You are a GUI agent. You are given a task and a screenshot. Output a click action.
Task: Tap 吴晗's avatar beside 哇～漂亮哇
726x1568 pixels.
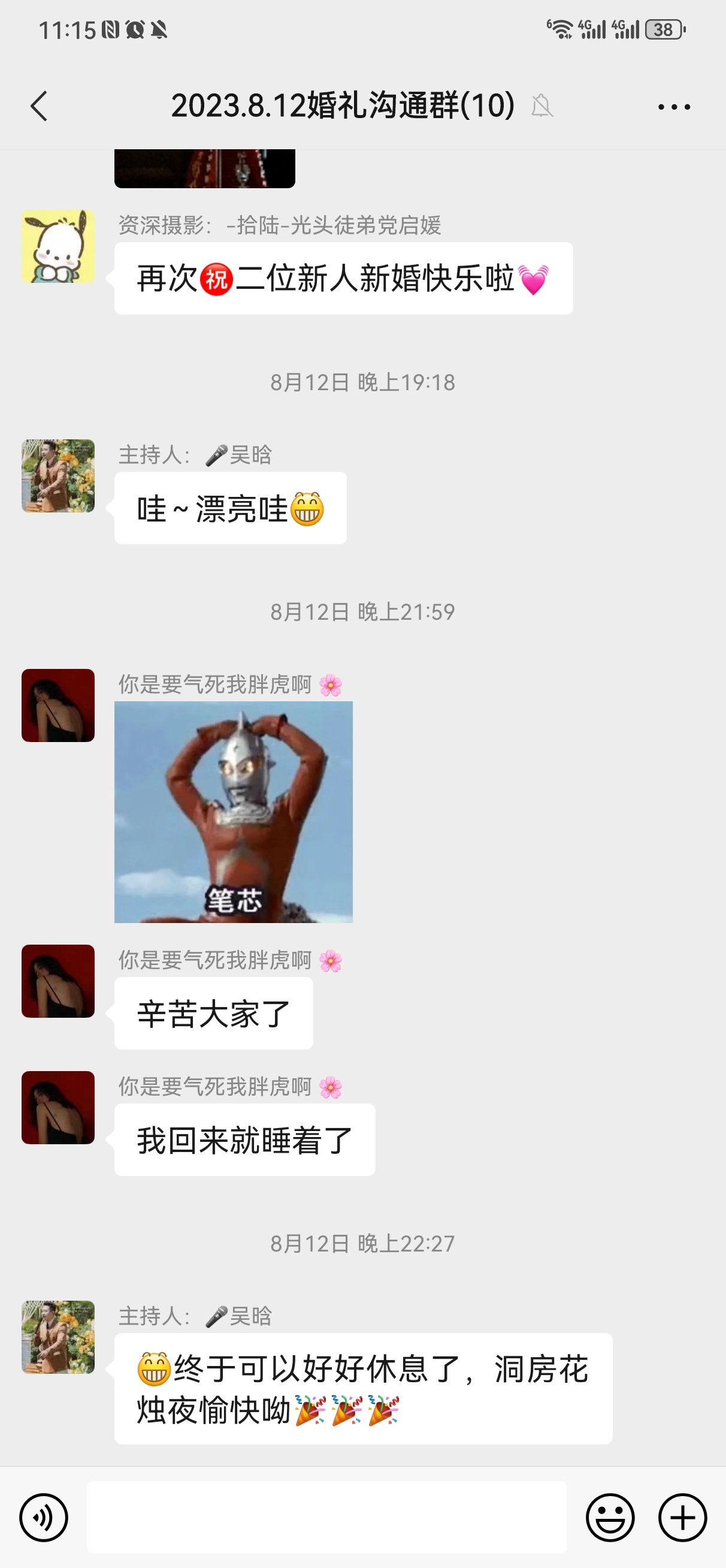tap(58, 475)
